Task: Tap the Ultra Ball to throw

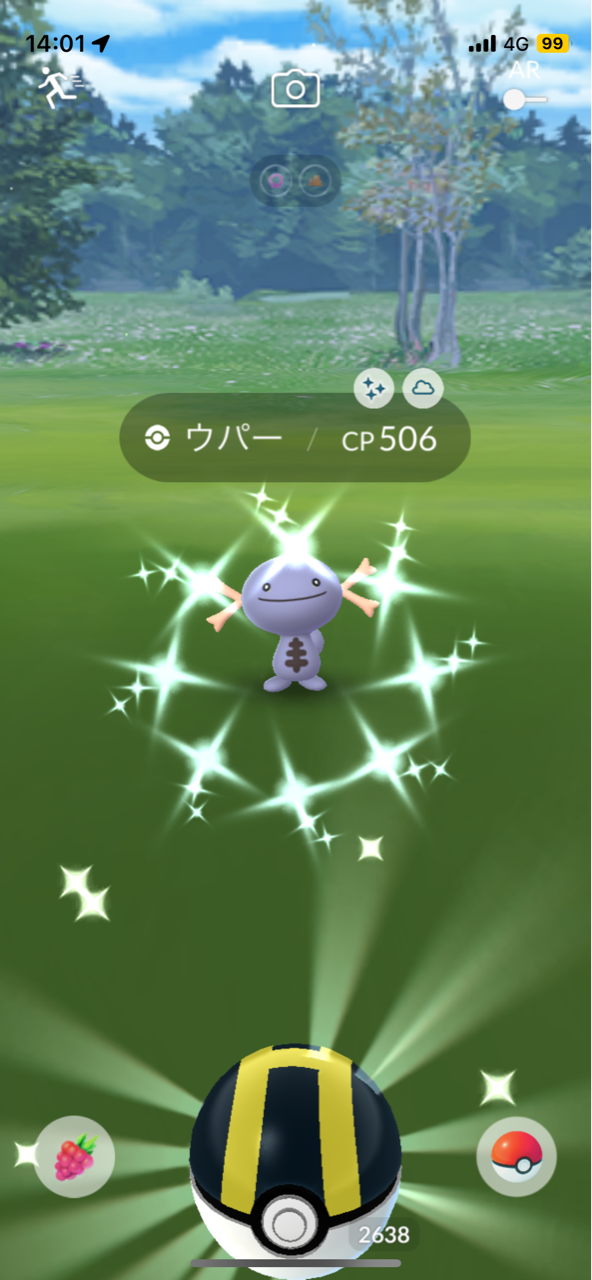Action: [x=295, y=1160]
